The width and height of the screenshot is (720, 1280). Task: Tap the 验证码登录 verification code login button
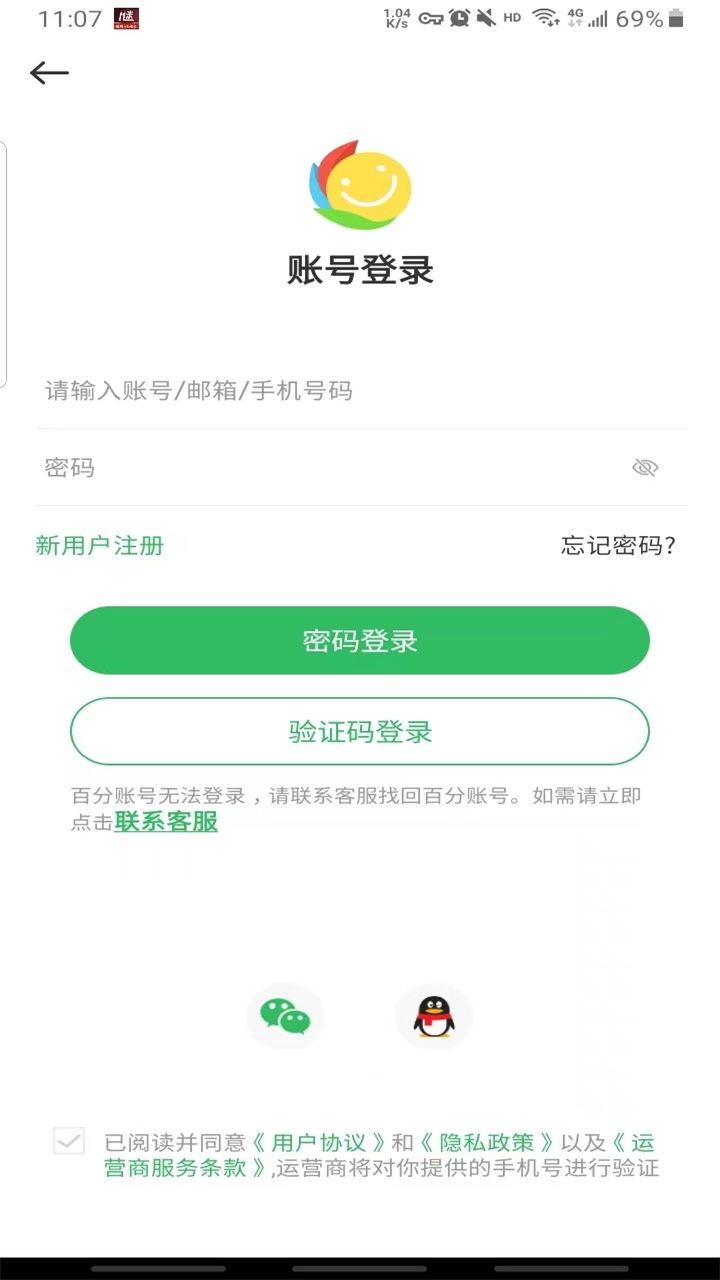tap(360, 731)
